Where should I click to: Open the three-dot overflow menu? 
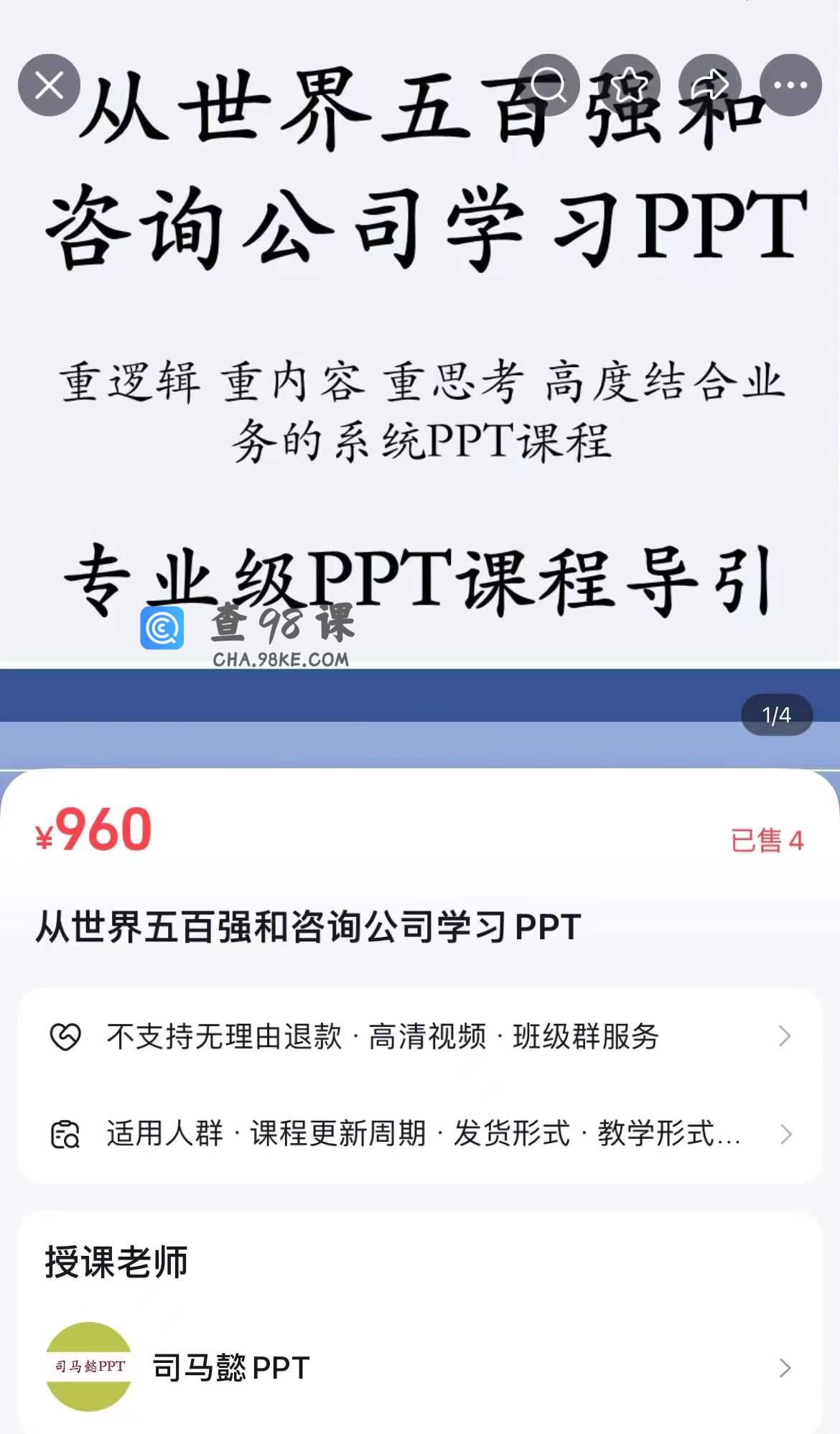point(790,85)
